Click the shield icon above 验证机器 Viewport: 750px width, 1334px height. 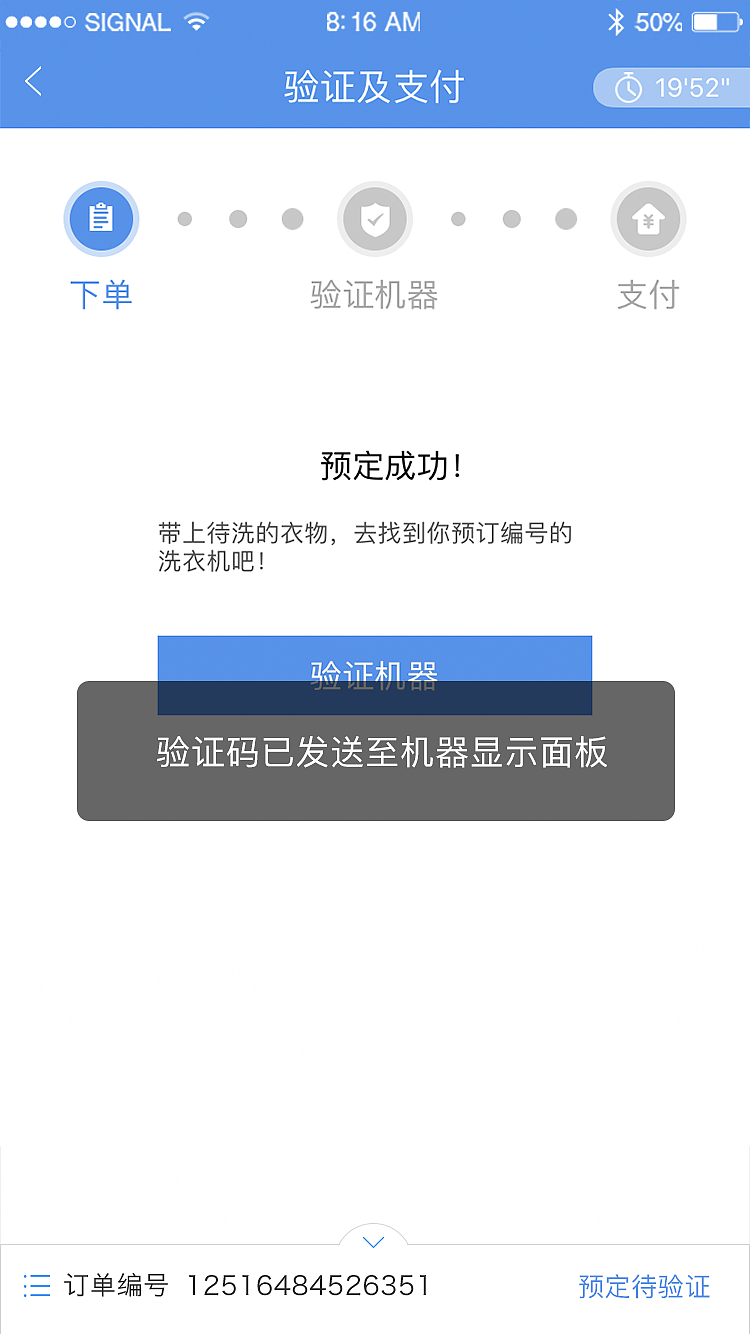click(375, 218)
